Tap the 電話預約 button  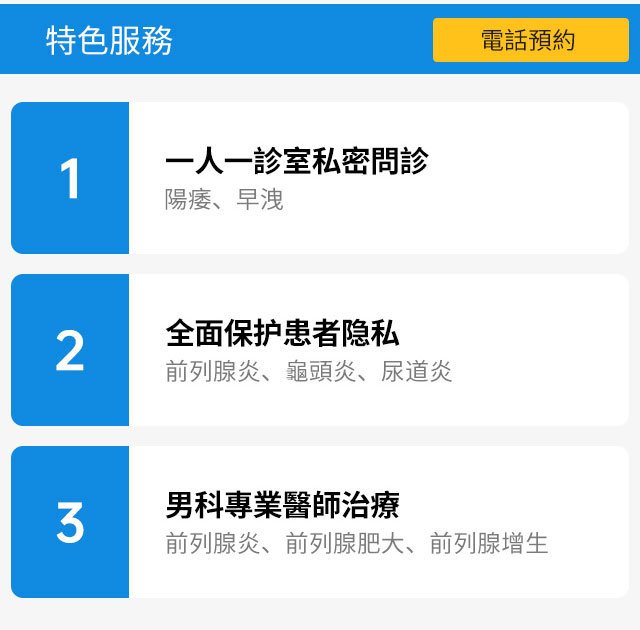click(x=530, y=40)
